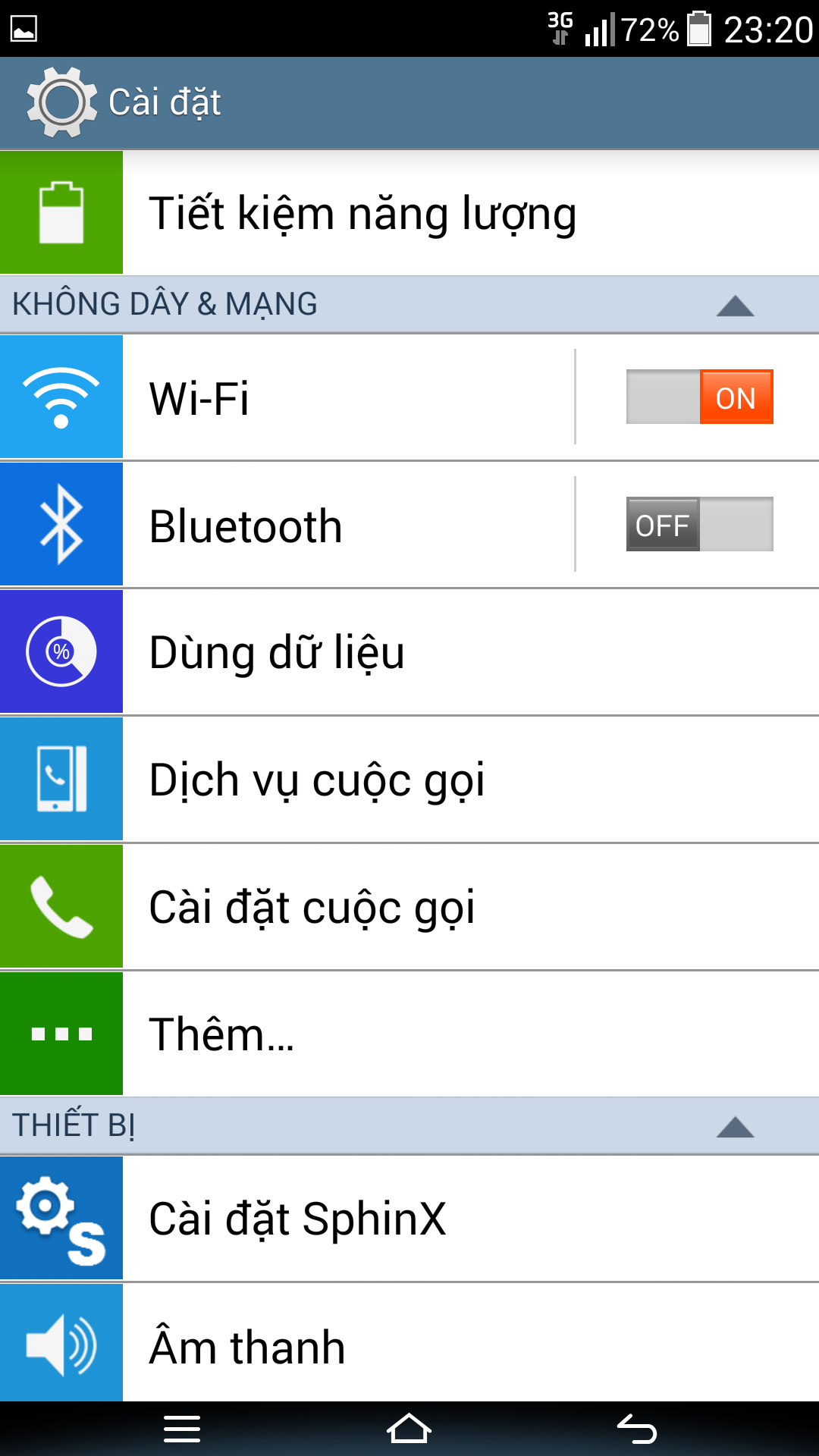Tap the system back button
Image resolution: width=819 pixels, height=1456 pixels.
(x=637, y=1429)
